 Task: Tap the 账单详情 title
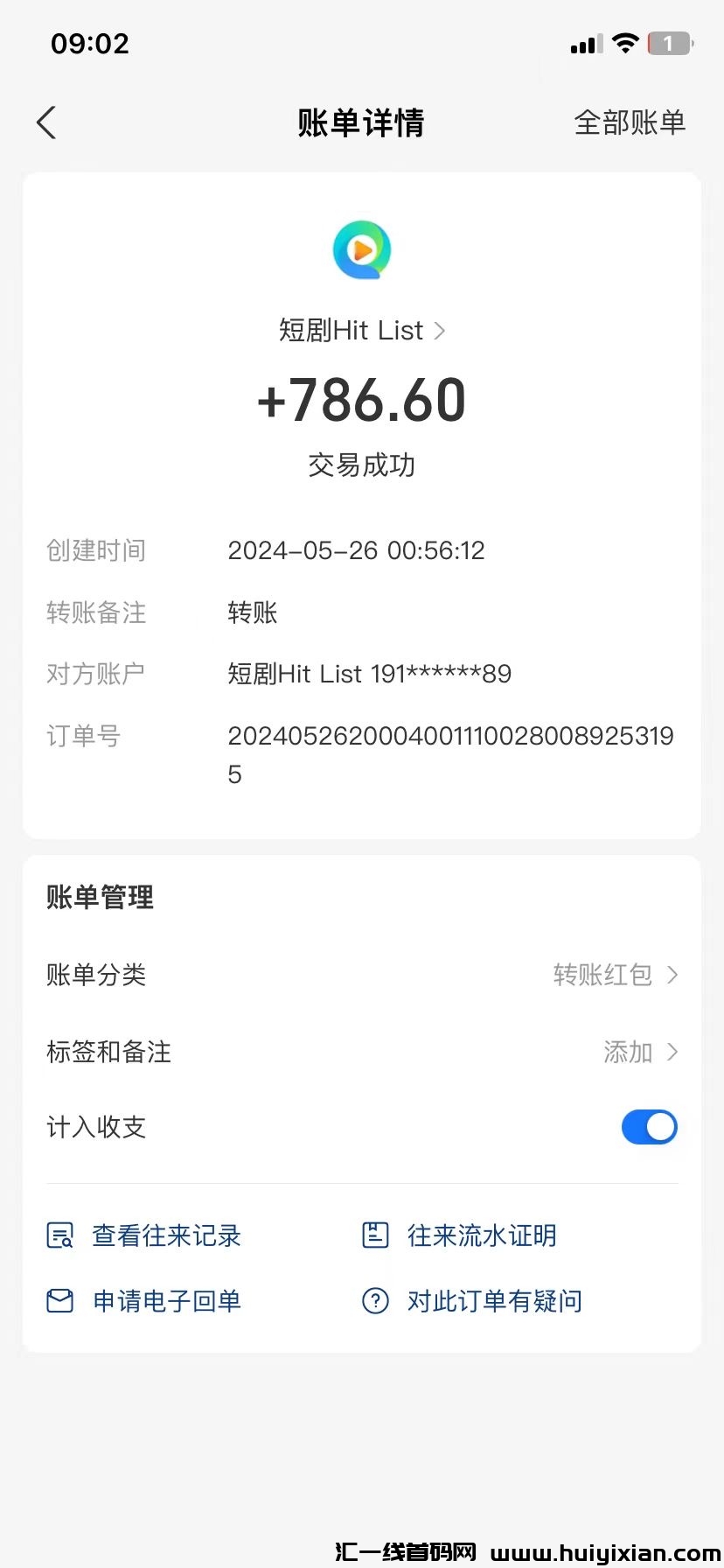pos(361,122)
